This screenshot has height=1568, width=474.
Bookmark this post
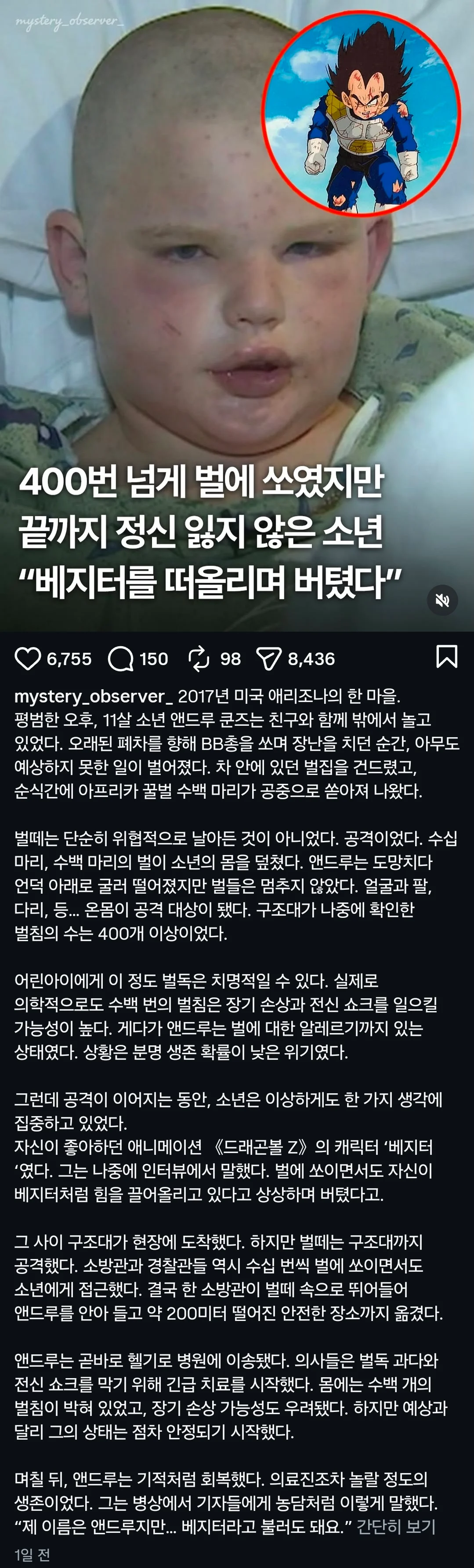[x=447, y=657]
